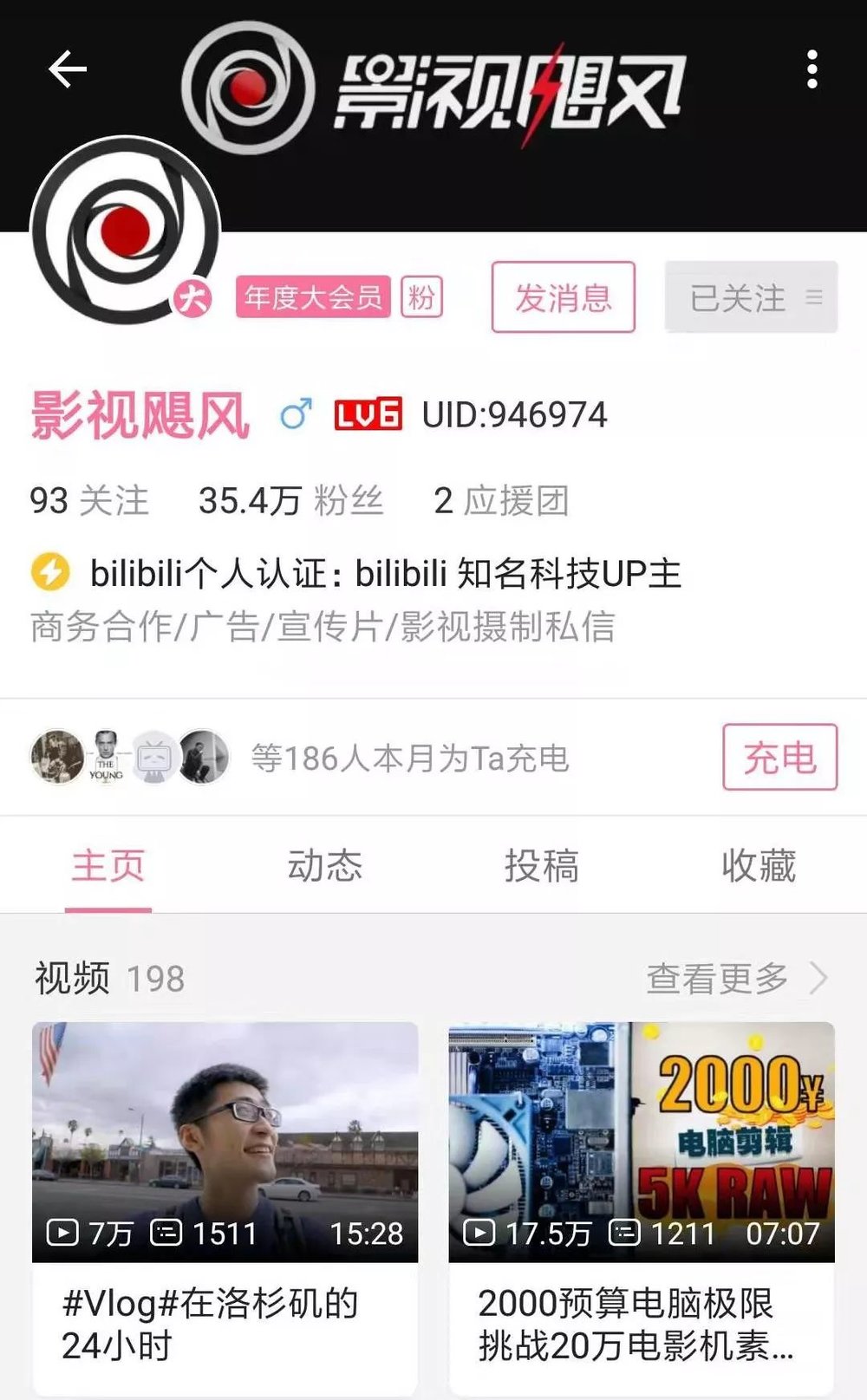Switch to the 动态 tab
The image size is (867, 1400).
(324, 865)
